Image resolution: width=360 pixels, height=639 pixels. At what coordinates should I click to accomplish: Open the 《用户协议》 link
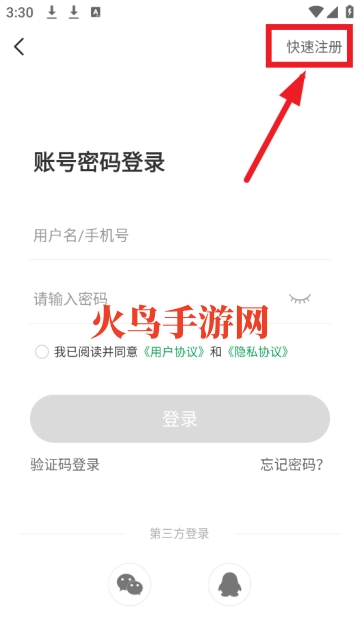[174, 352]
